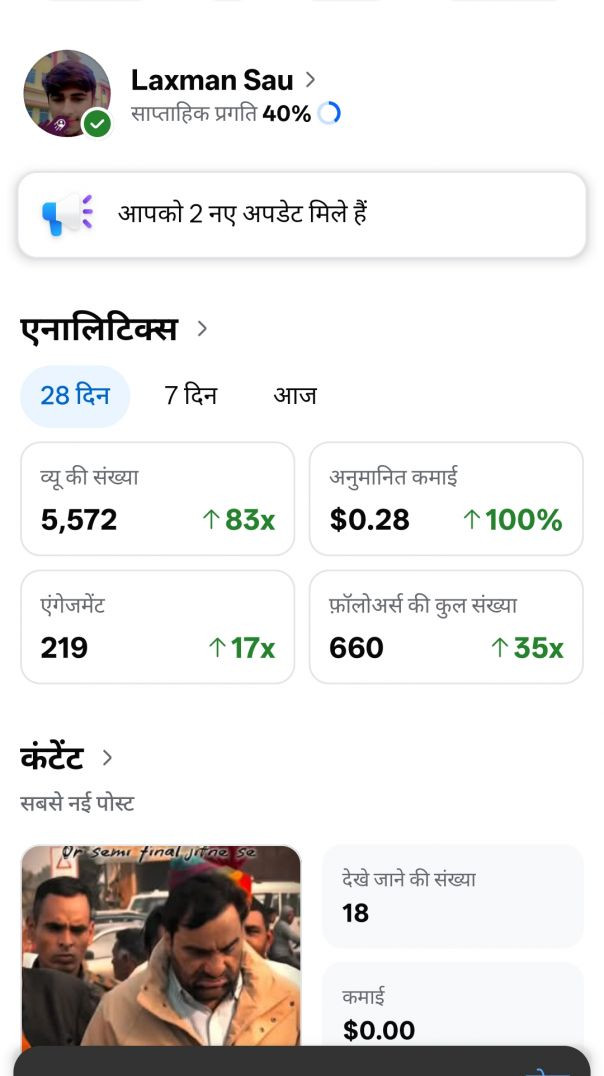The image size is (604, 1076).
Task: Open the एनालिटिक्स section
Action: 113,329
